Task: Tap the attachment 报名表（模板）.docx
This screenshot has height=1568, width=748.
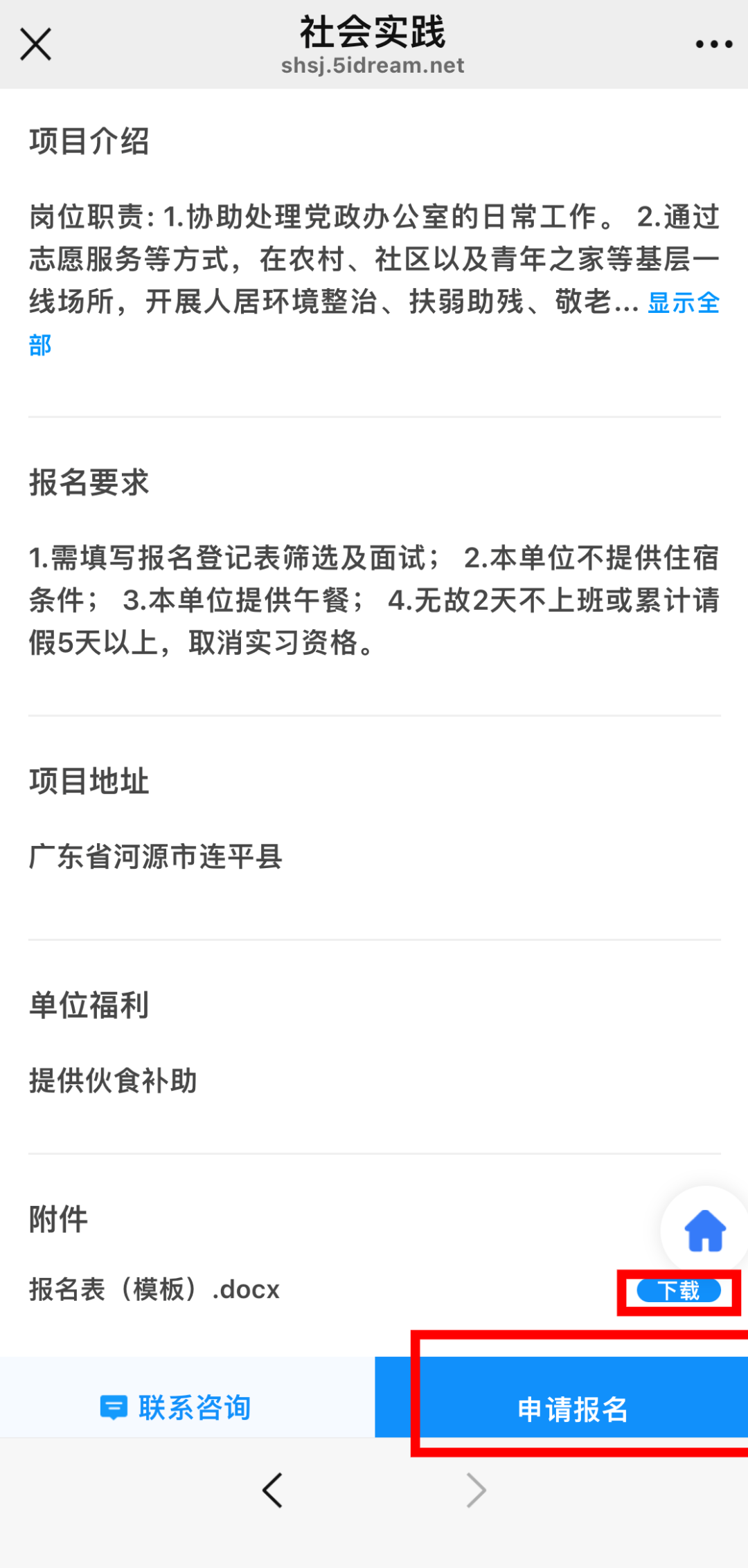Action: pos(154,1289)
